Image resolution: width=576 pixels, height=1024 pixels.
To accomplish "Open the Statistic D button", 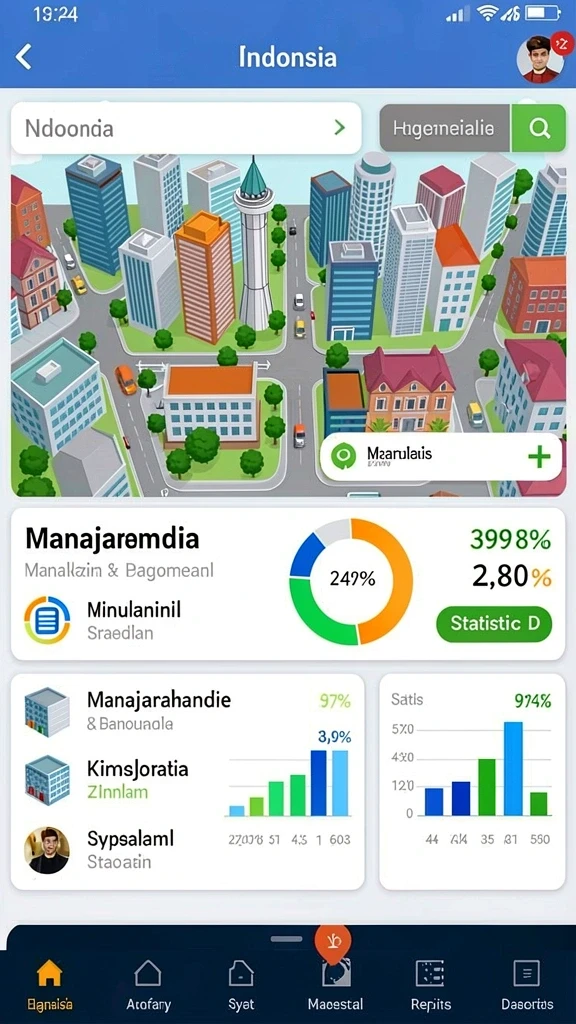I will tap(494, 623).
